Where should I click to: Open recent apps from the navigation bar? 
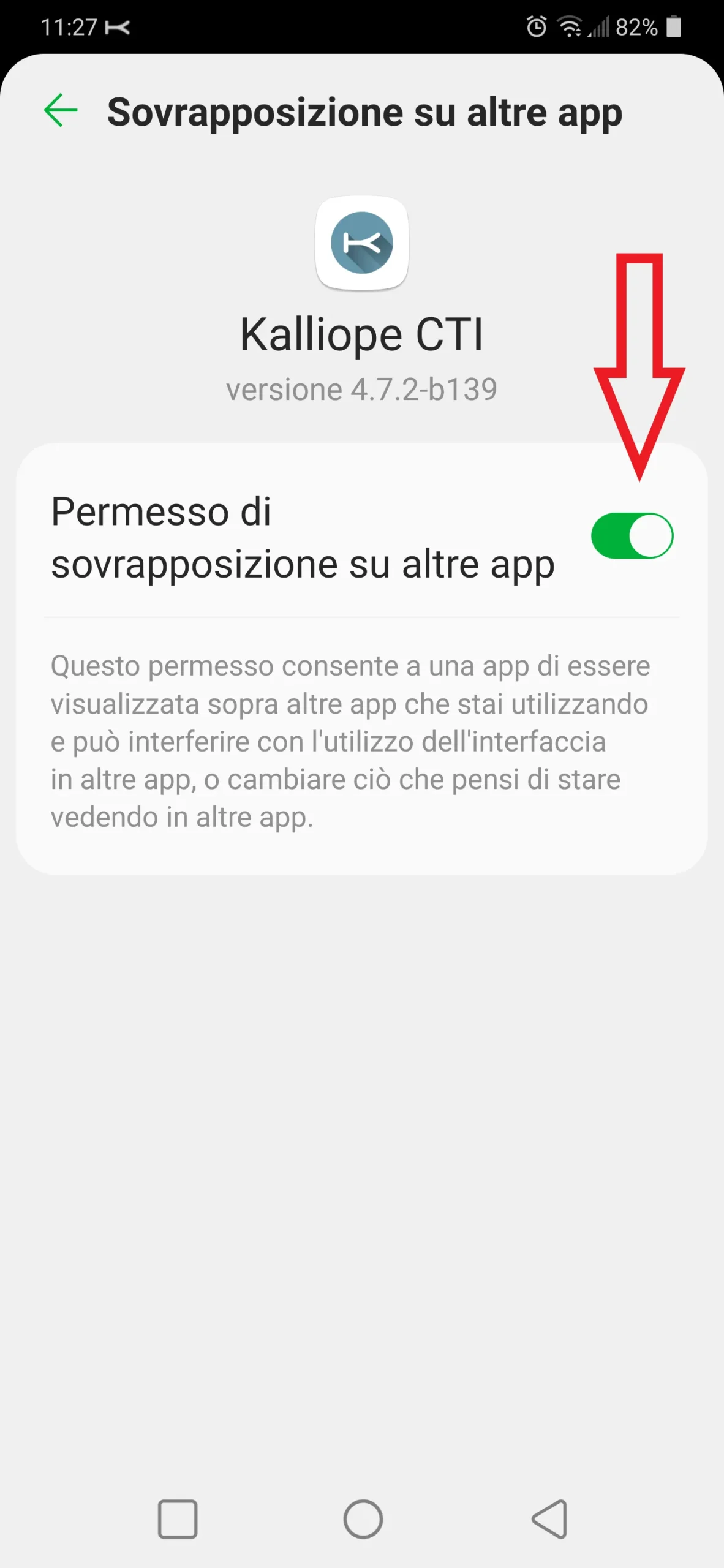[x=178, y=1518]
